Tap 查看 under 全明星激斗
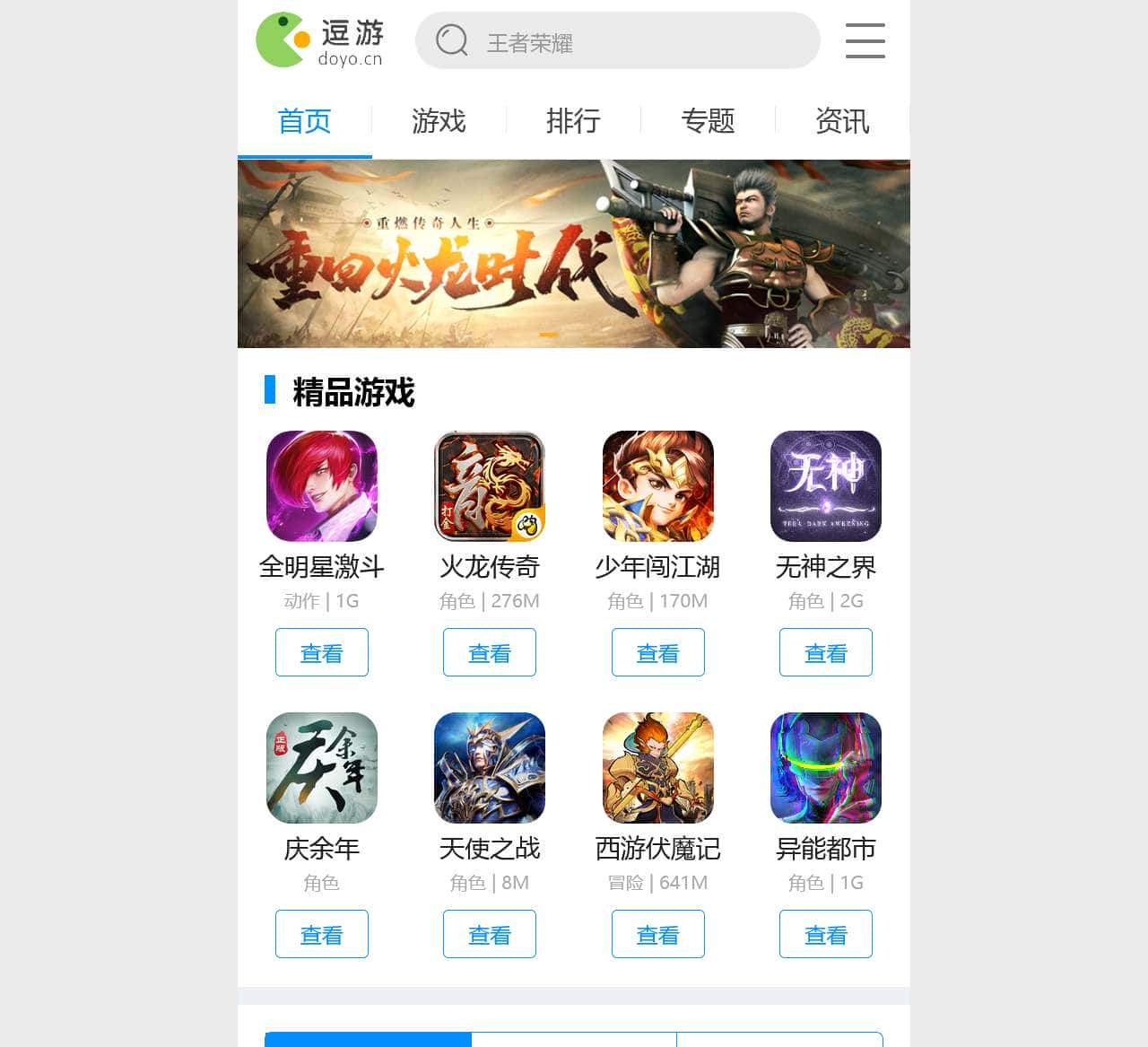This screenshot has width=1148, height=1047. coord(322,652)
